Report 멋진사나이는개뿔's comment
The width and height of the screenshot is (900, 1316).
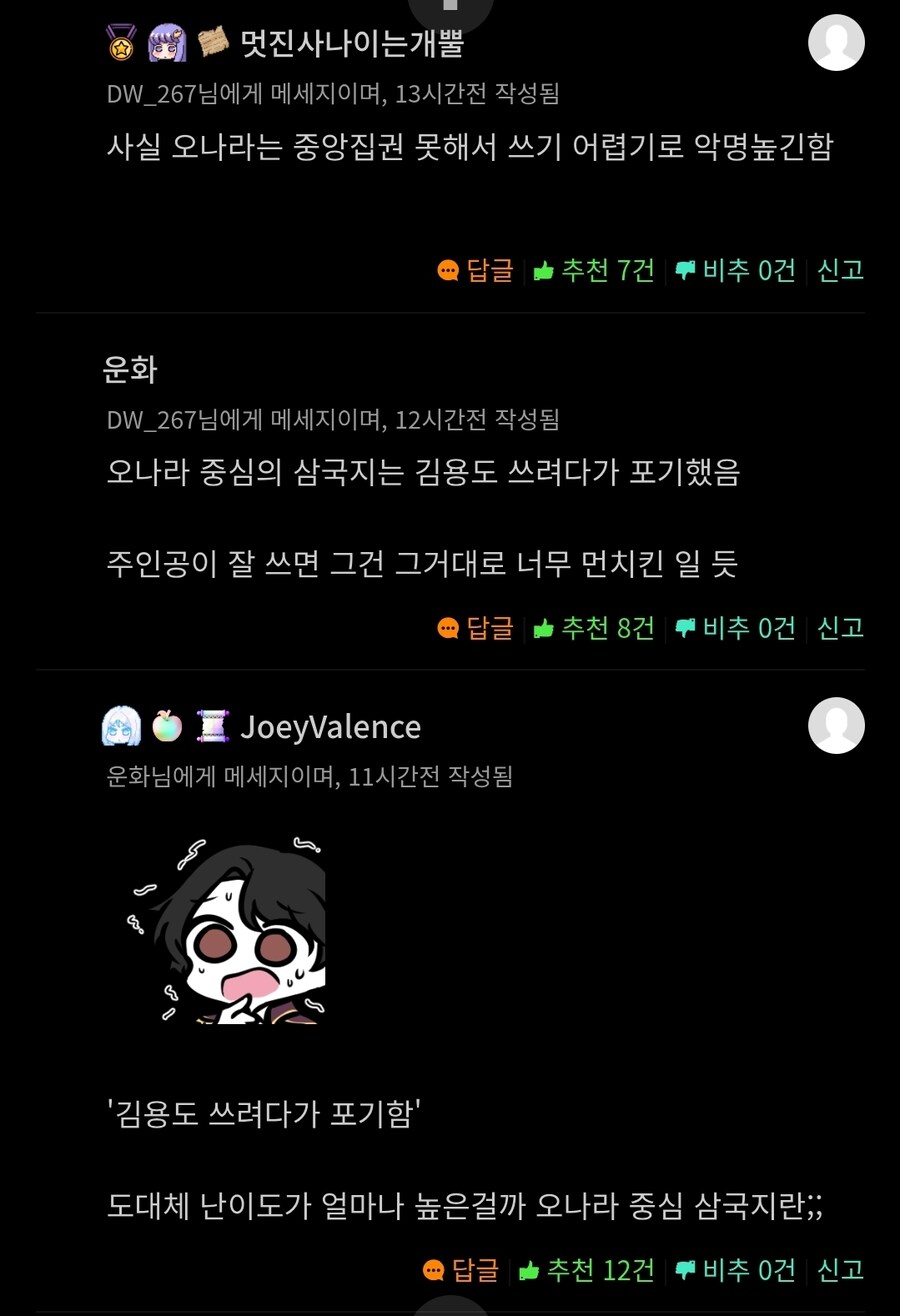point(840,270)
